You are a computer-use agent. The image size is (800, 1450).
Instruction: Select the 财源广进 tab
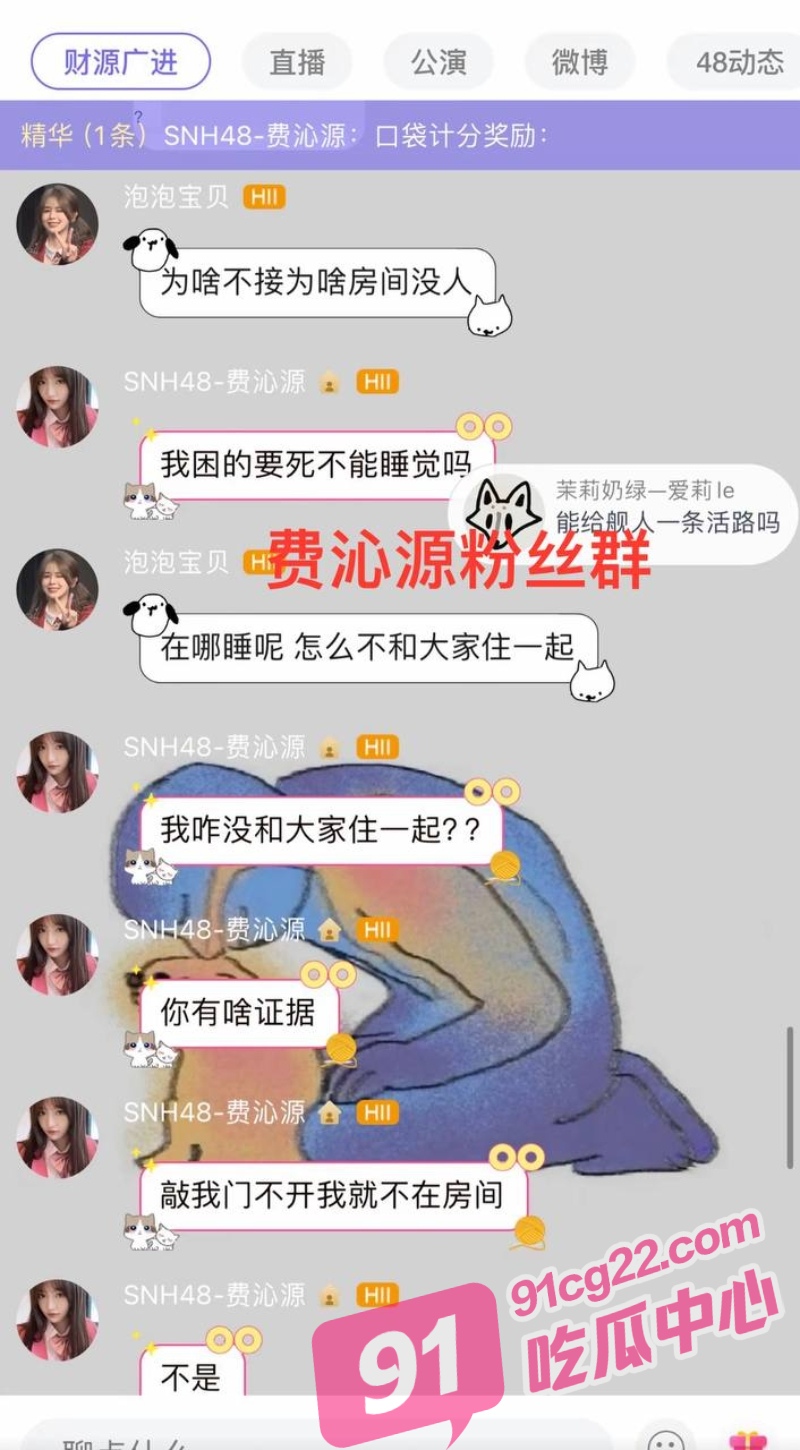pos(121,62)
